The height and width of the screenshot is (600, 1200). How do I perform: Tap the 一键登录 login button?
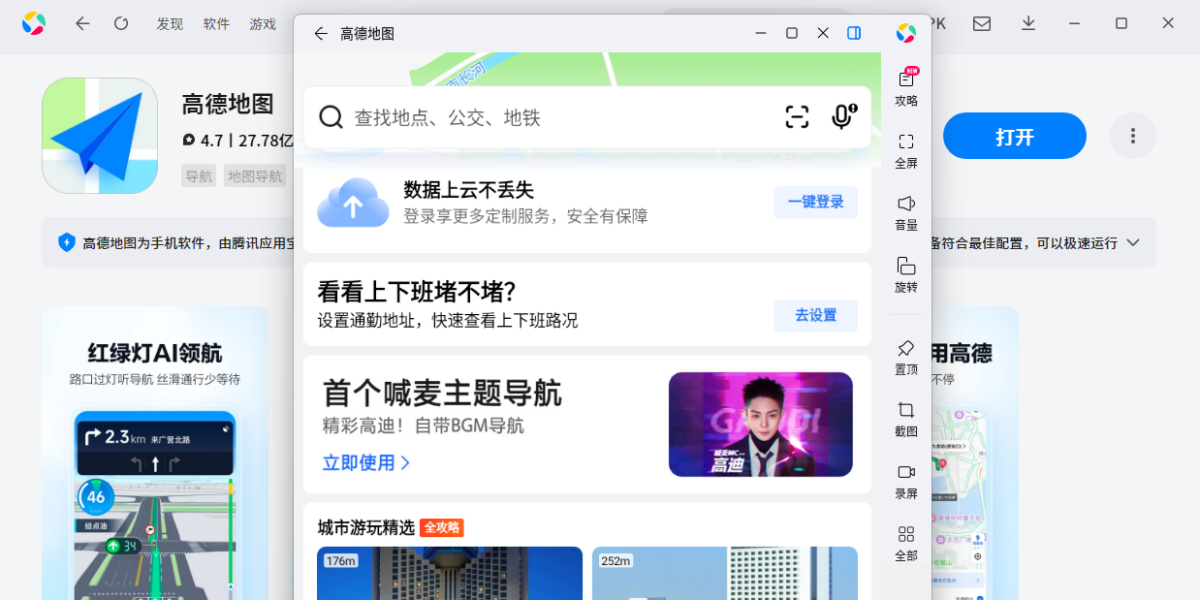click(815, 202)
